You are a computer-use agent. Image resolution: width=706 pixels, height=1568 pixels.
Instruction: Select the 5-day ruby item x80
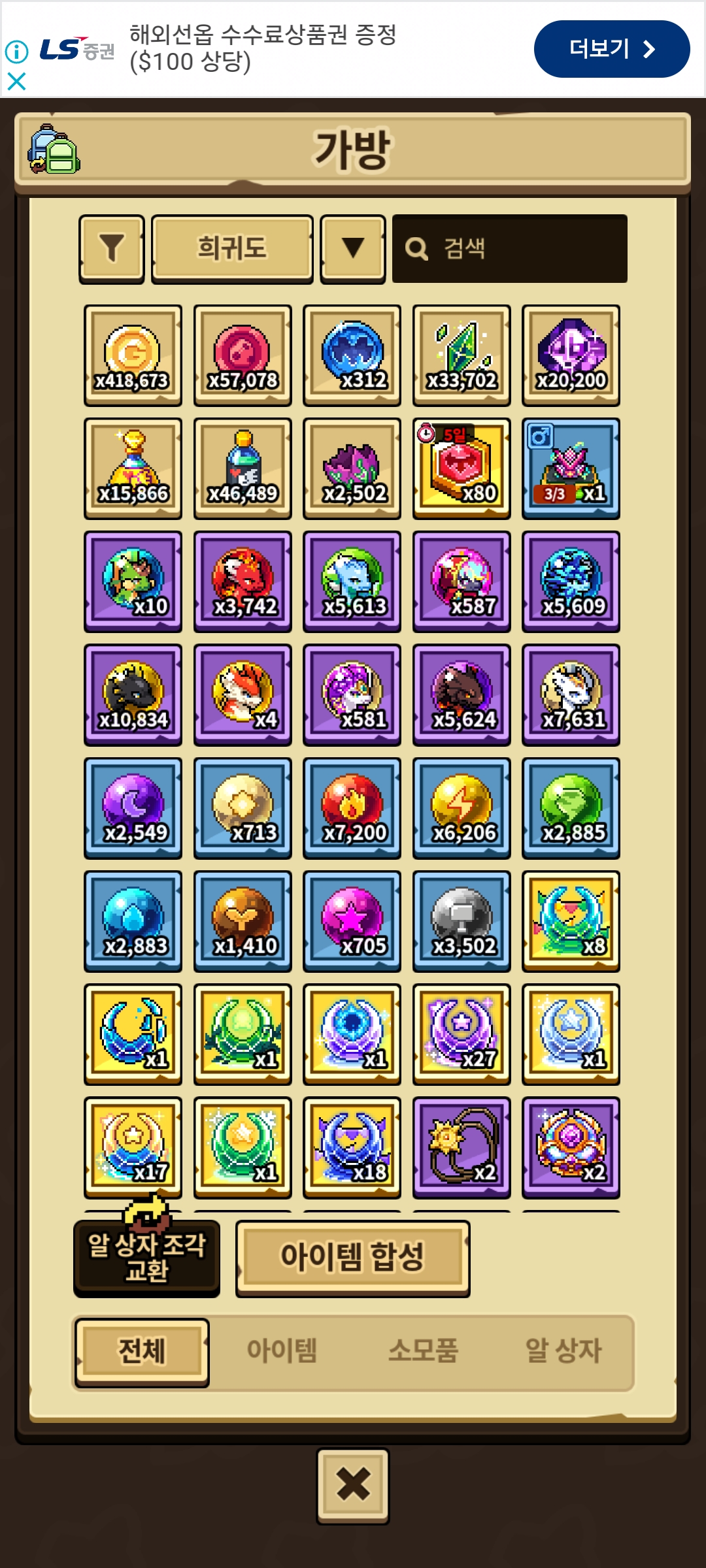tap(462, 468)
